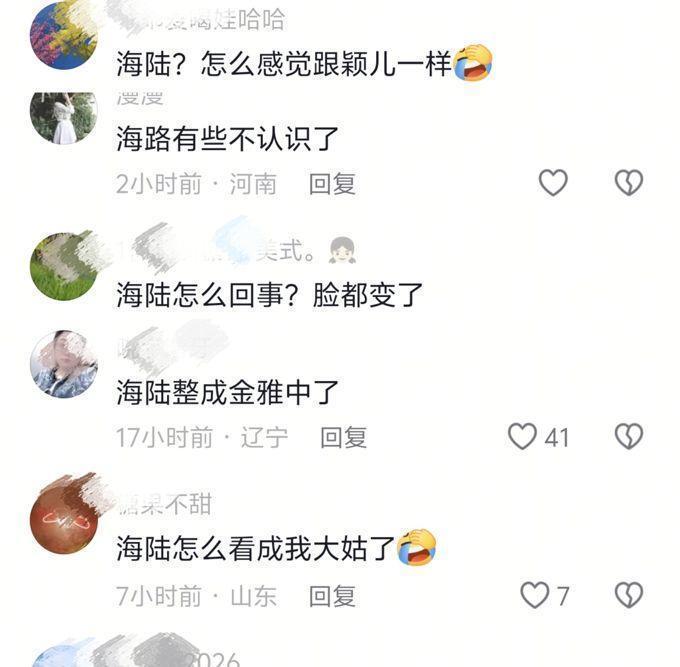Like the comment 海陆整成金雅中了
This screenshot has width=680, height=667.
[x=523, y=436]
